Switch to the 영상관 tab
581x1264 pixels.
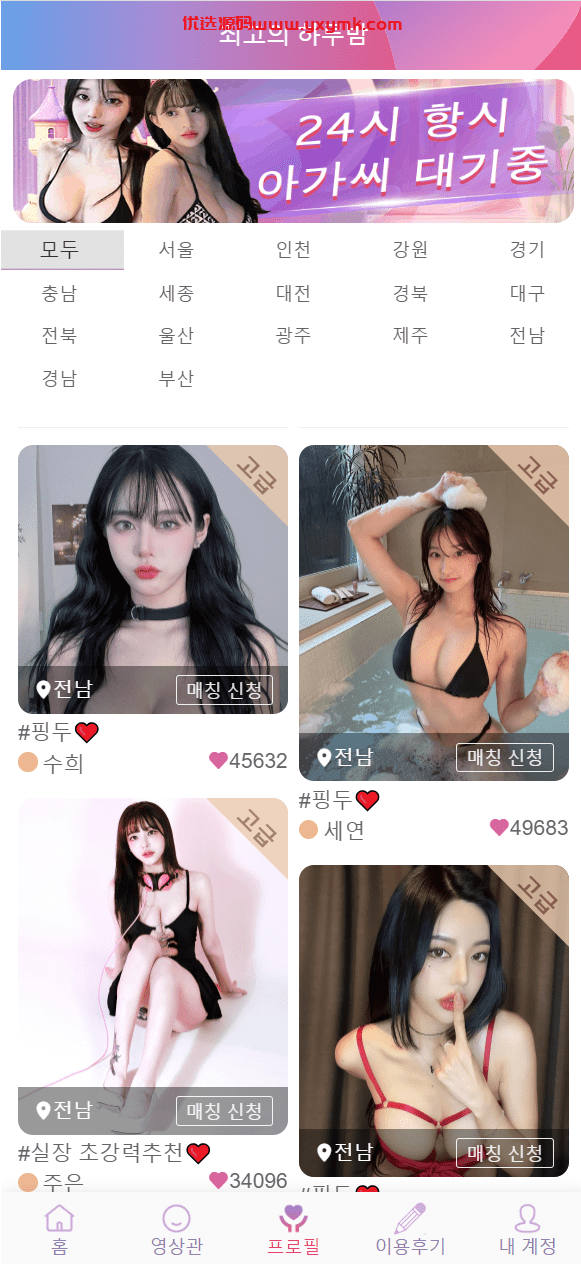click(x=176, y=1229)
